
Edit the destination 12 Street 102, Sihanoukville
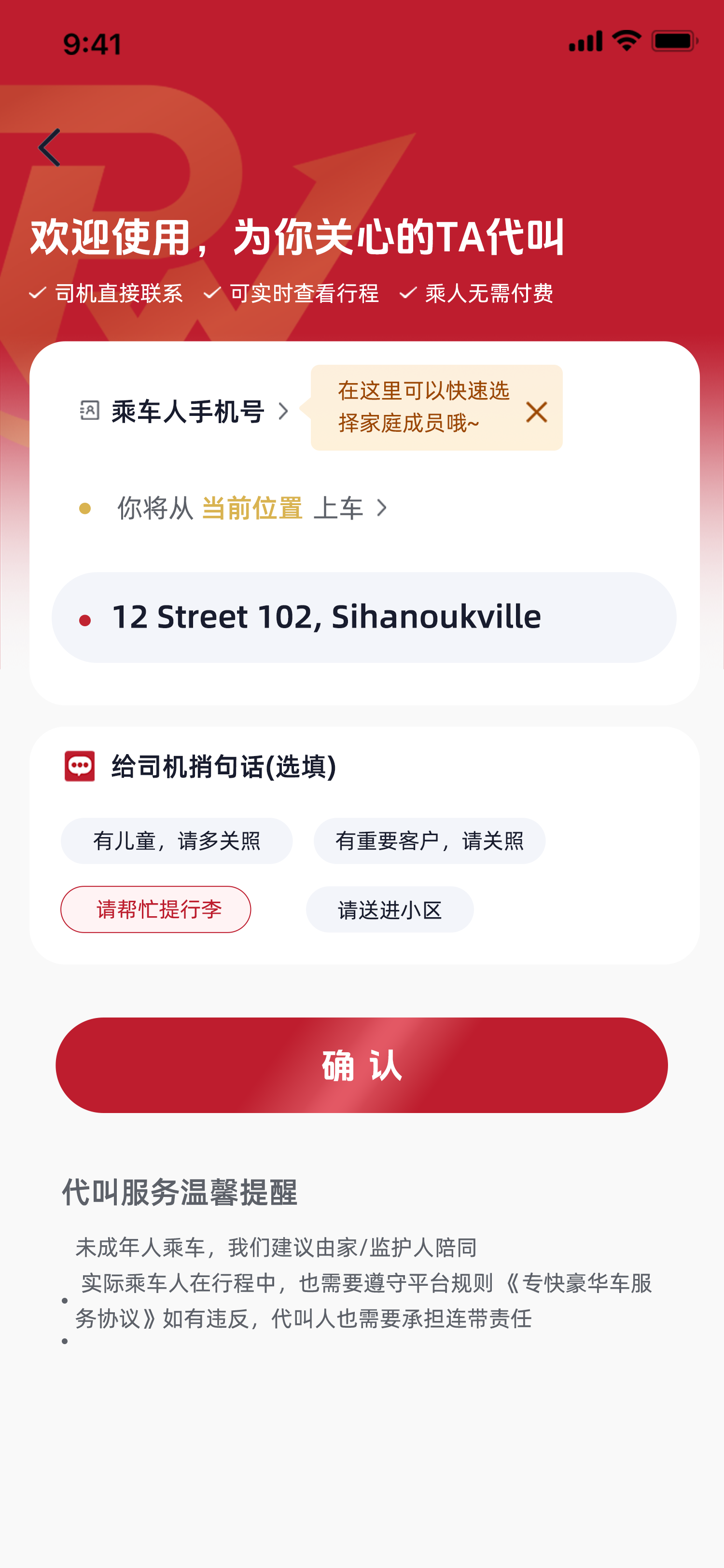[327, 617]
